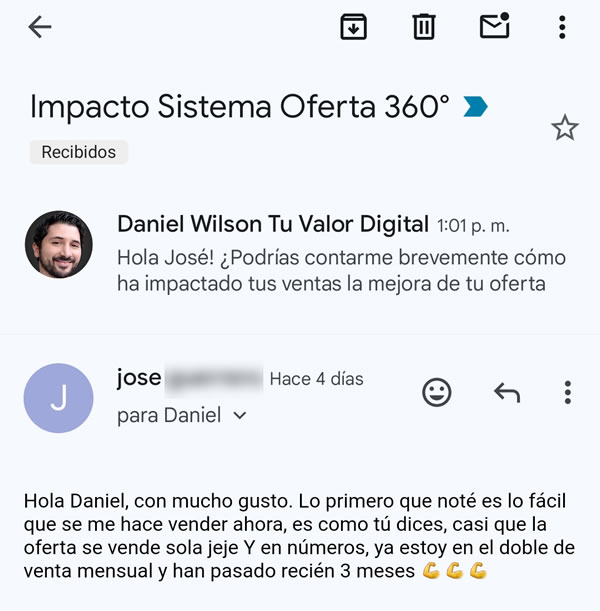
Task: Mark the email as unread
Action: coord(494,26)
